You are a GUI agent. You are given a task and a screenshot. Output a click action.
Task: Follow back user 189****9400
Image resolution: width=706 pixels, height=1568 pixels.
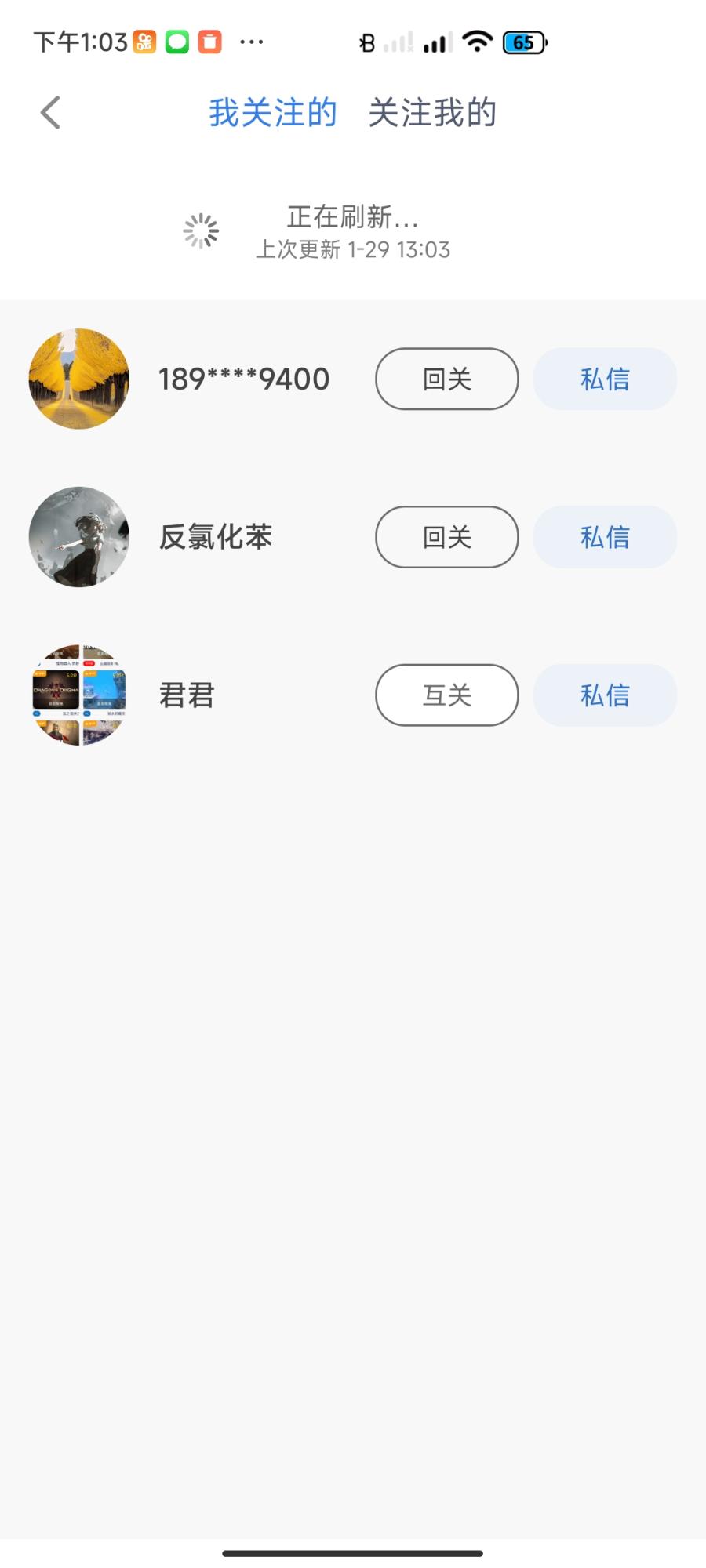[446, 379]
